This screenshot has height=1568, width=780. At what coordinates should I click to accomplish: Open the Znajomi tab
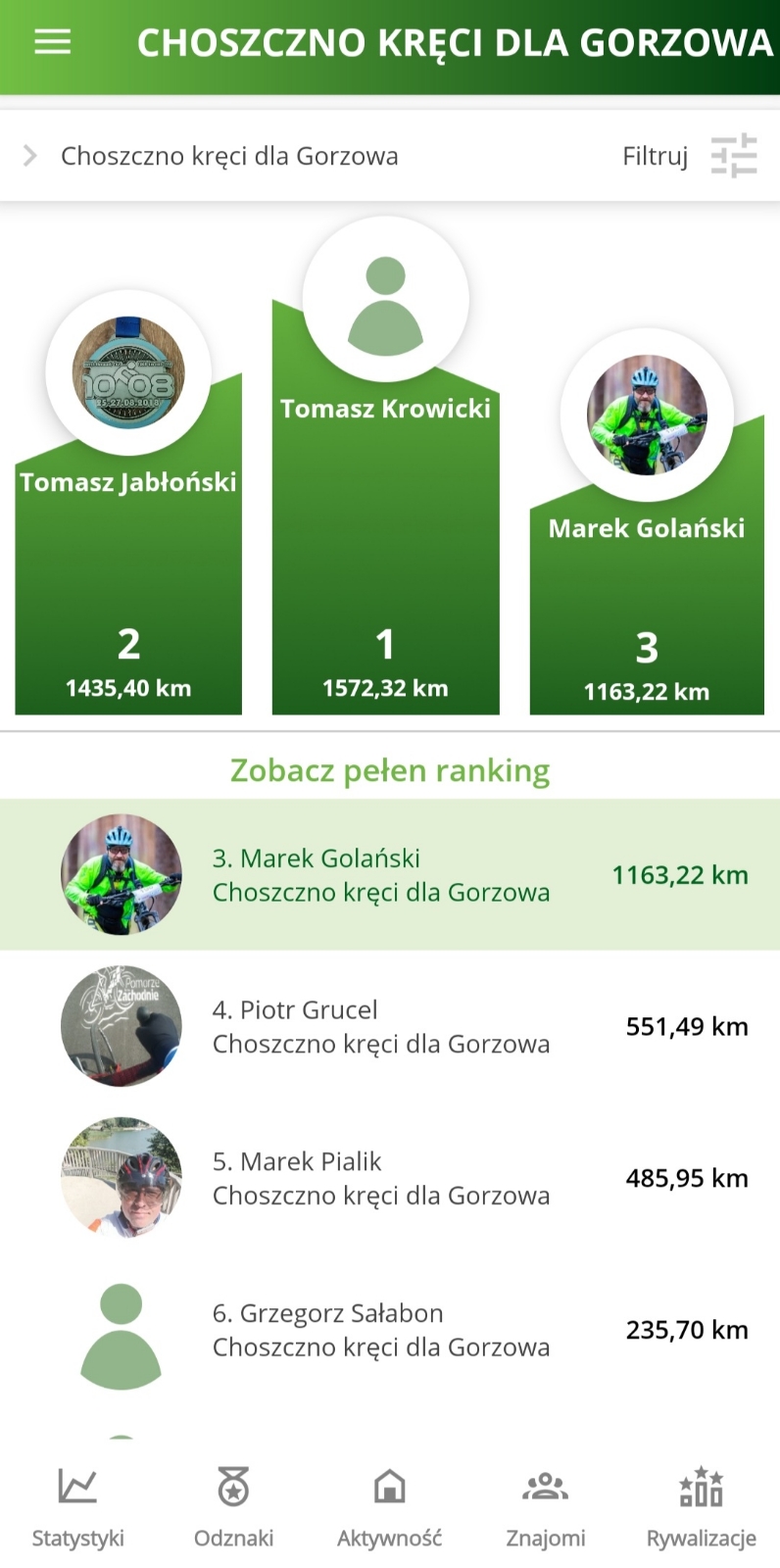(x=545, y=1507)
